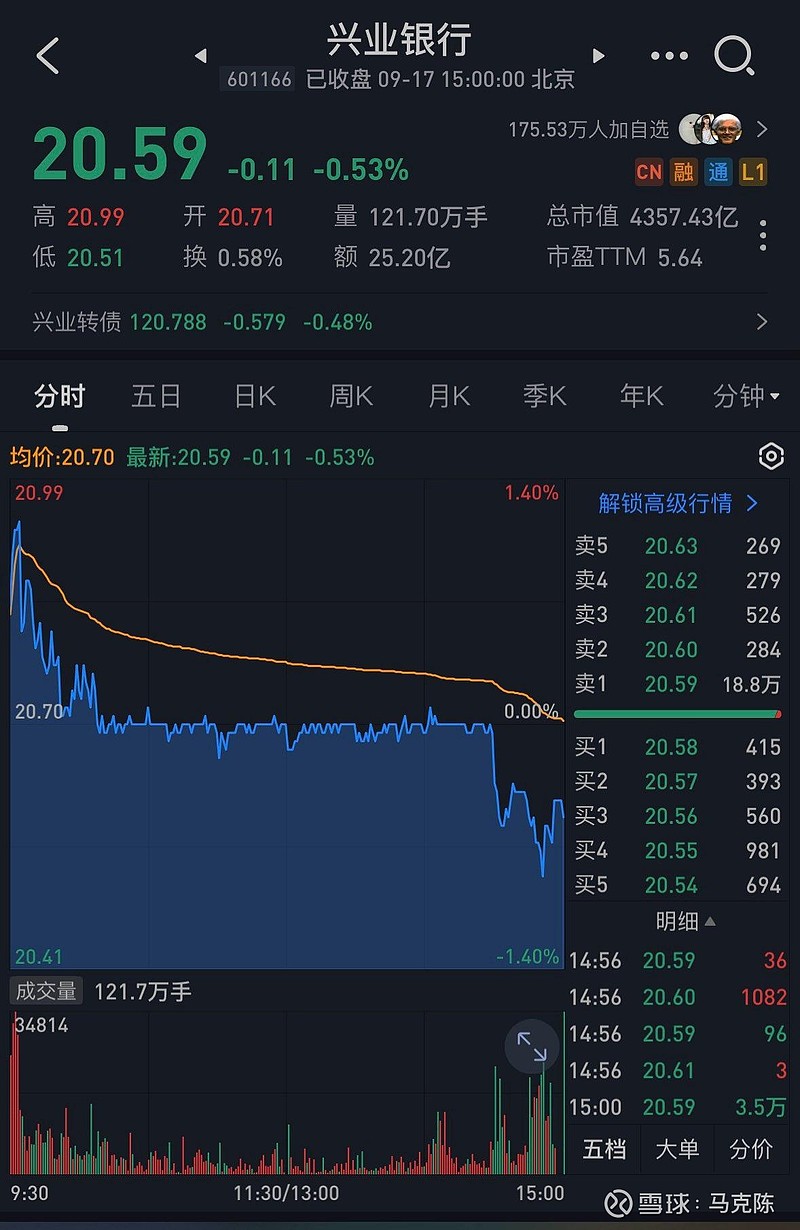
Task: Switch to the 月K chart tab
Action: click(x=449, y=397)
